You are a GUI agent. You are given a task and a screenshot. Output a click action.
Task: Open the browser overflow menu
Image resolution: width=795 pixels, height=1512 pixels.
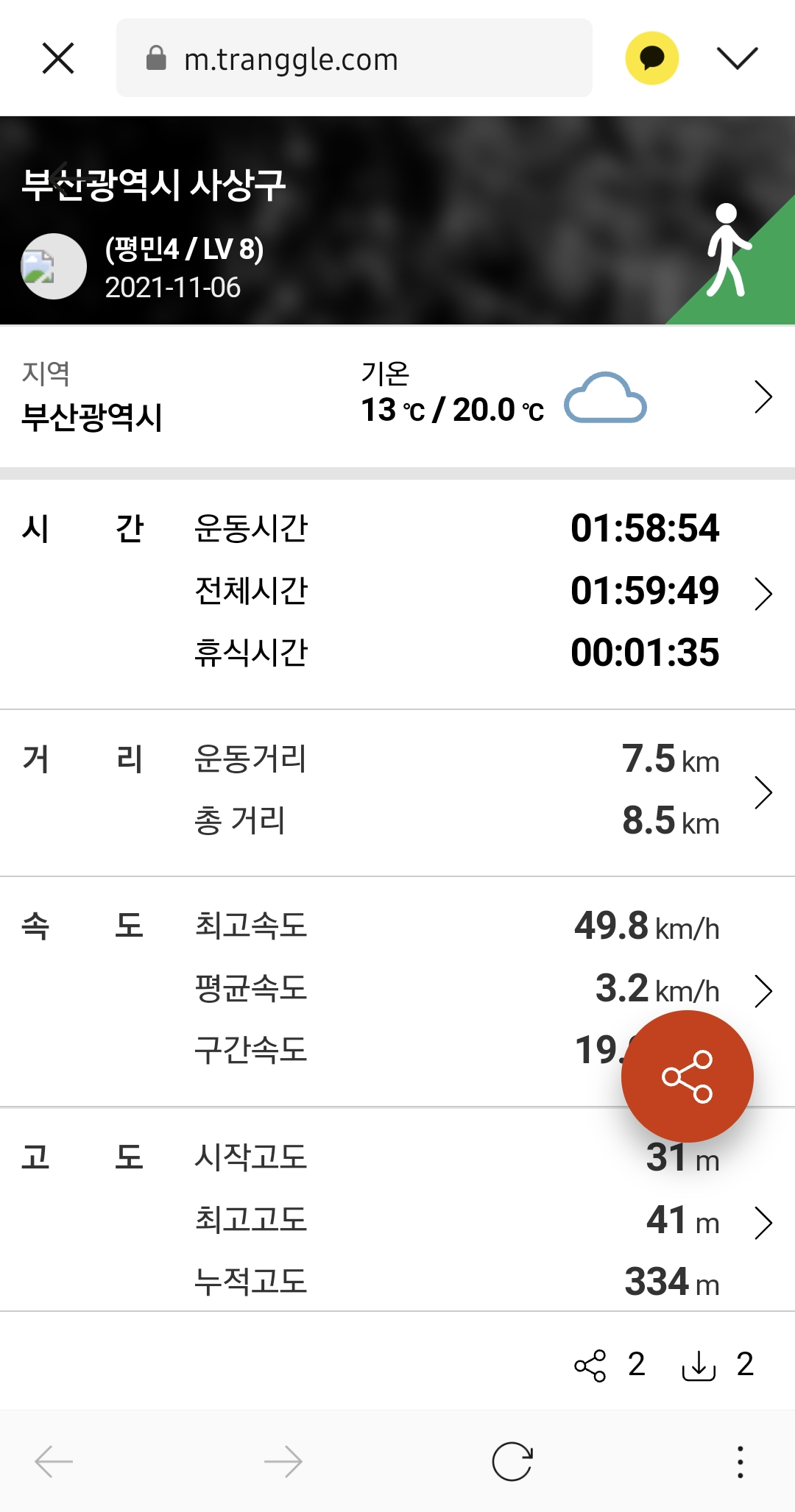pos(741,1461)
